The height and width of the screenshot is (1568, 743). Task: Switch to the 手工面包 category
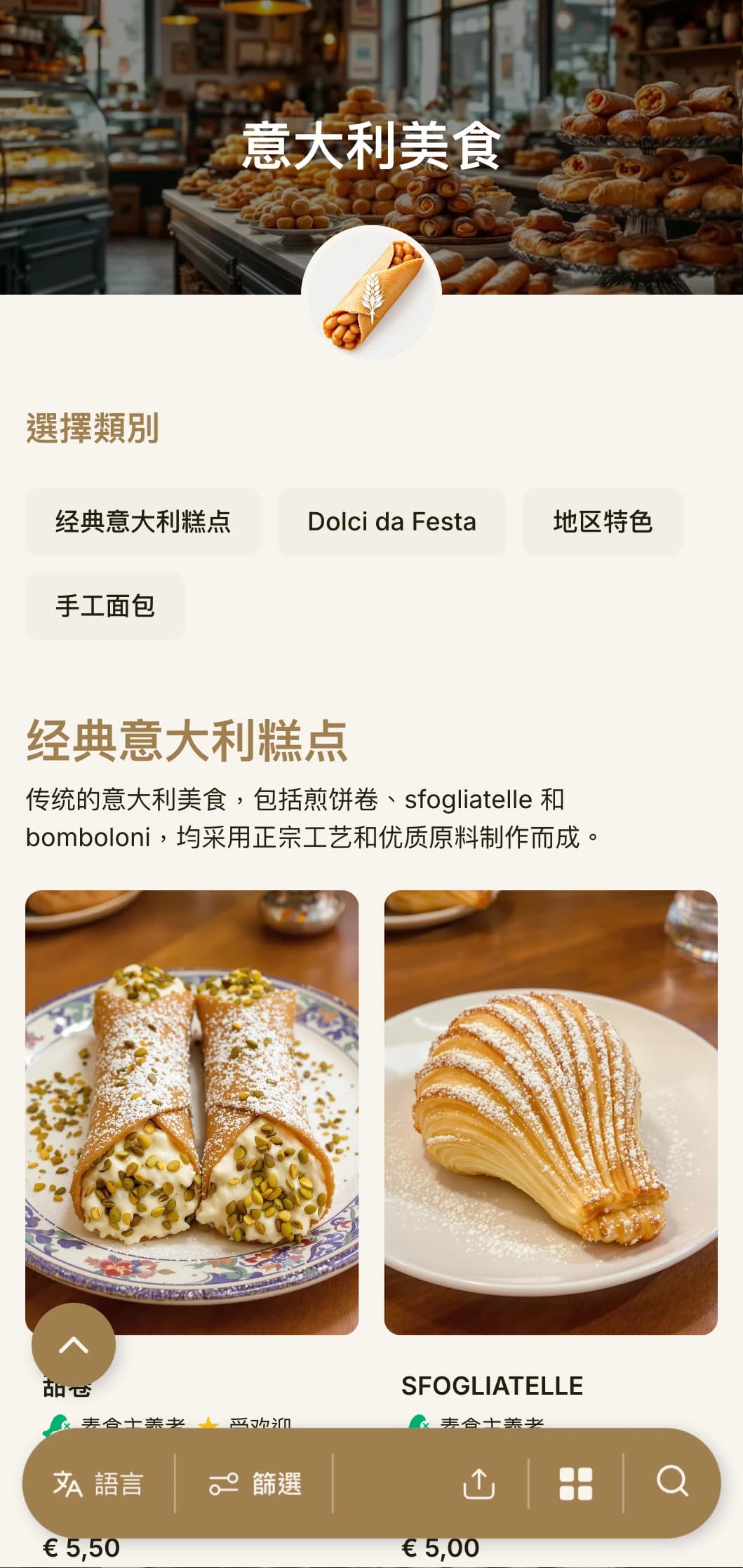point(104,605)
